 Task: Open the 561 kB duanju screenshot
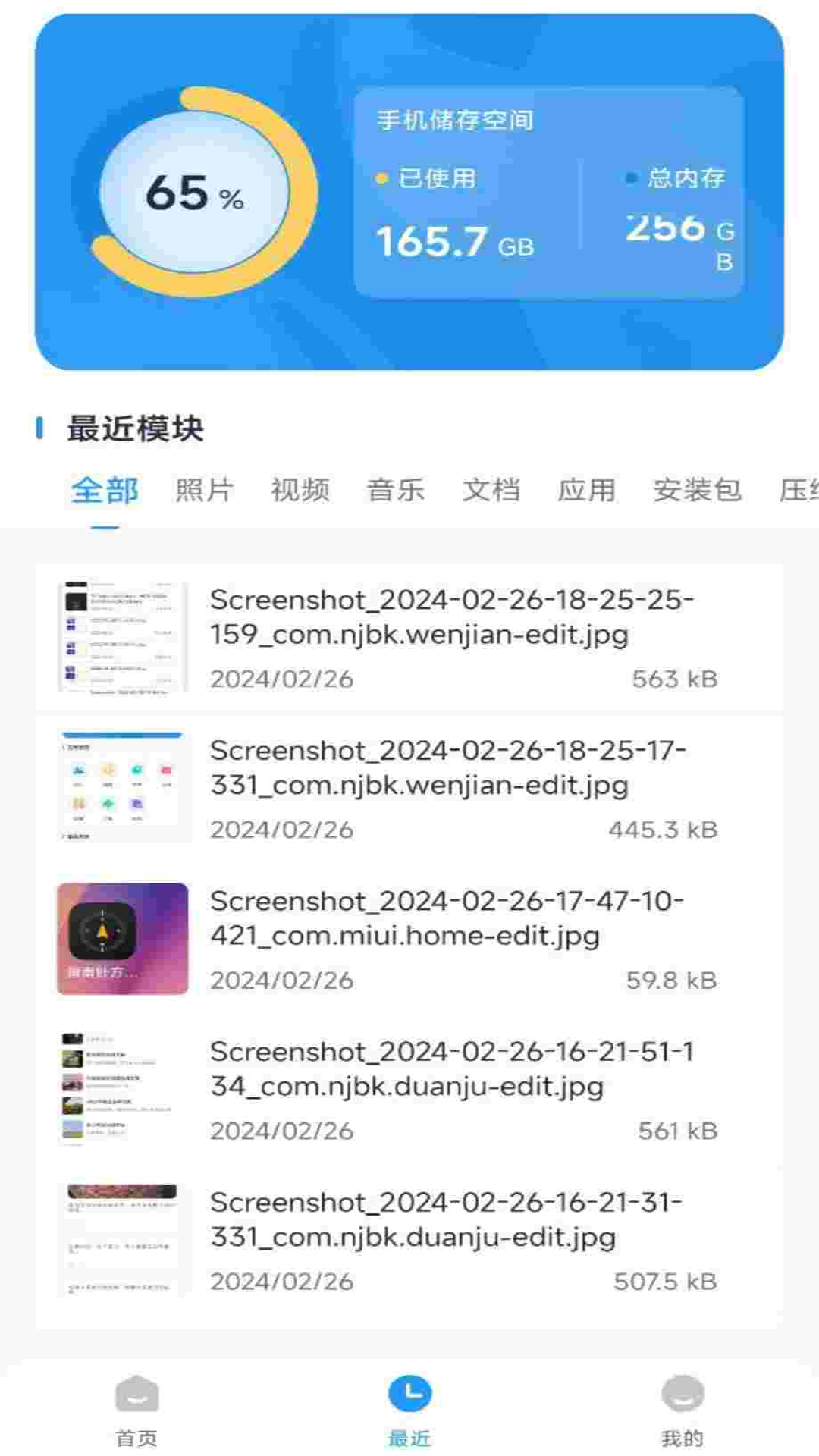409,1090
